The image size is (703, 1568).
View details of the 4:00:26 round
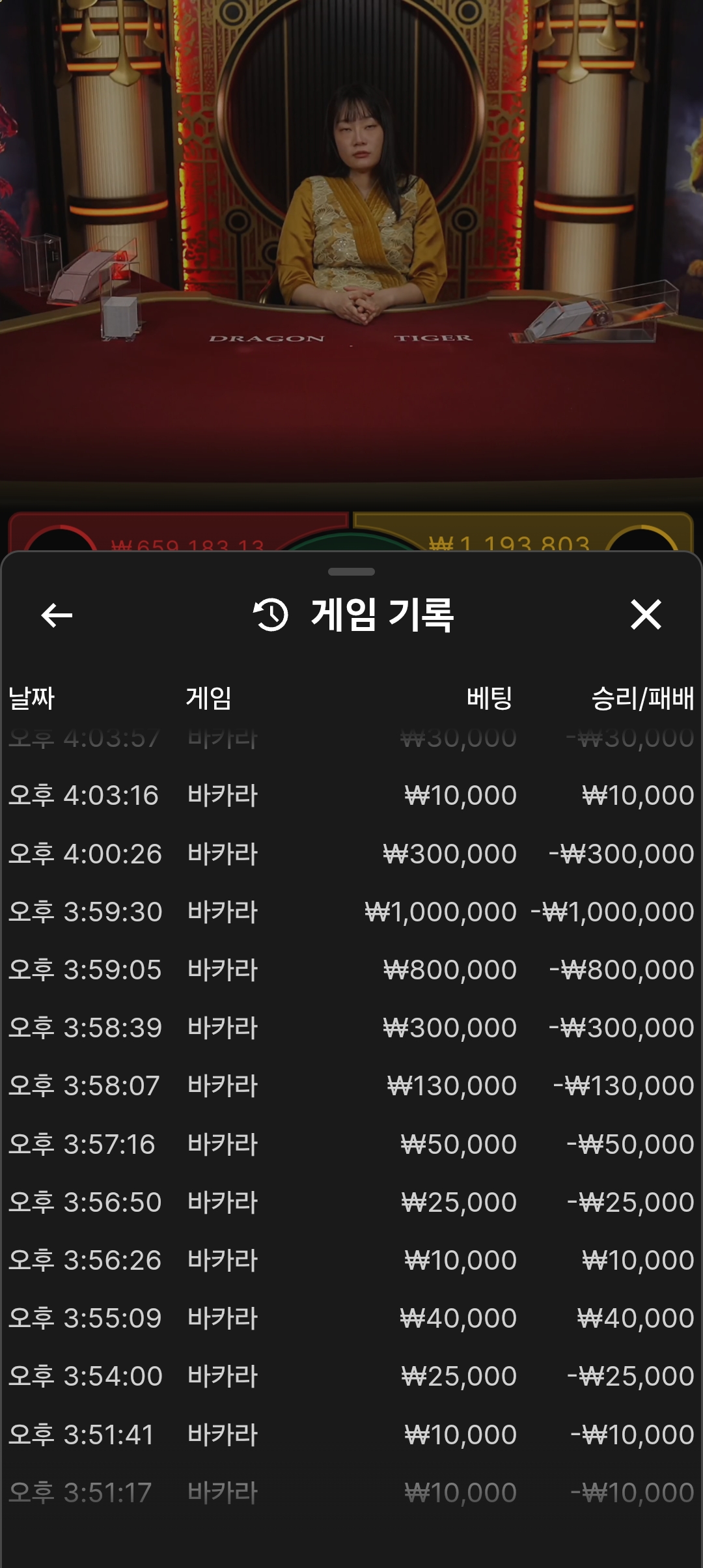click(x=351, y=854)
